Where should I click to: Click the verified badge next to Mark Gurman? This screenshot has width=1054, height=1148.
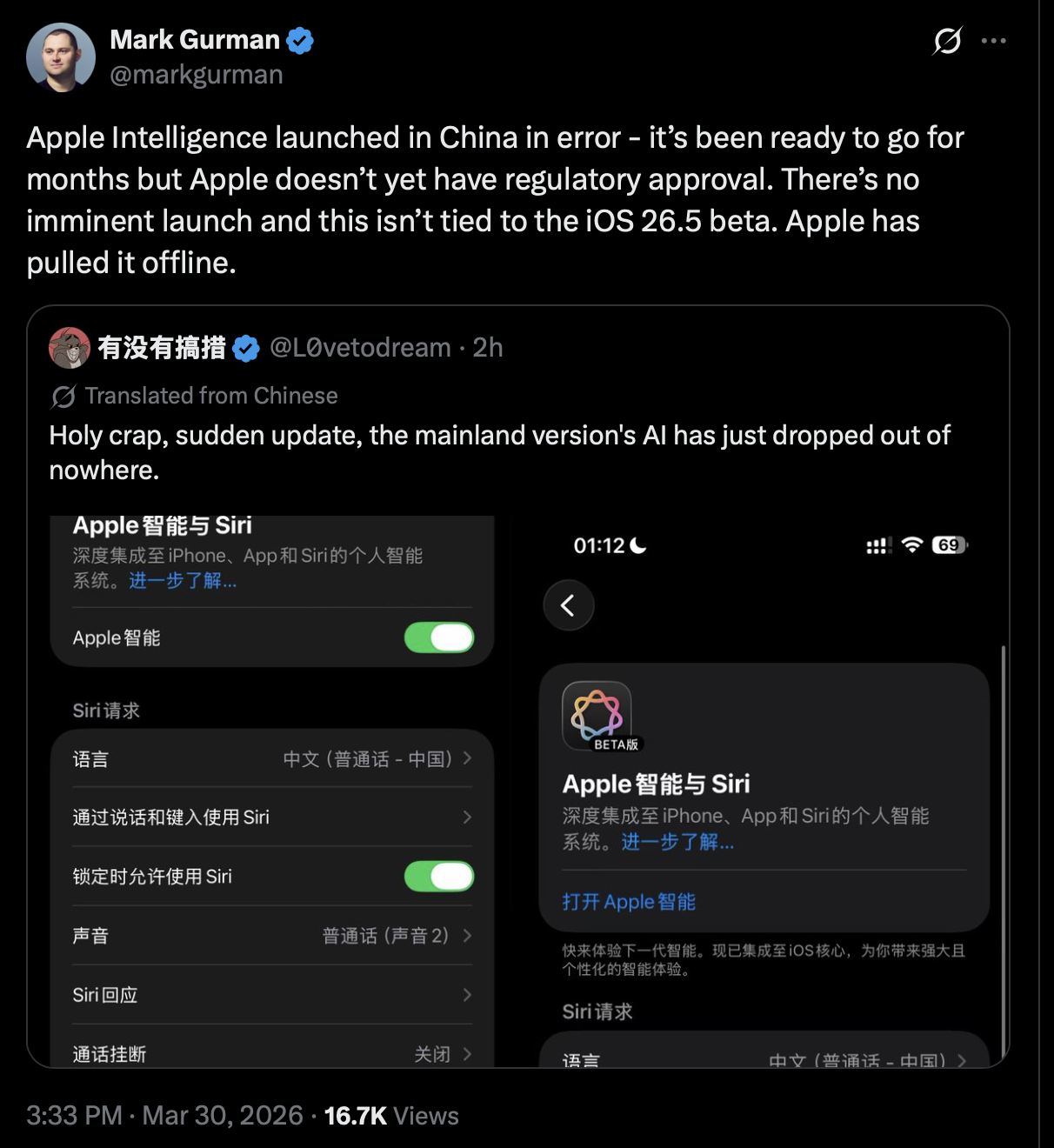coord(299,38)
